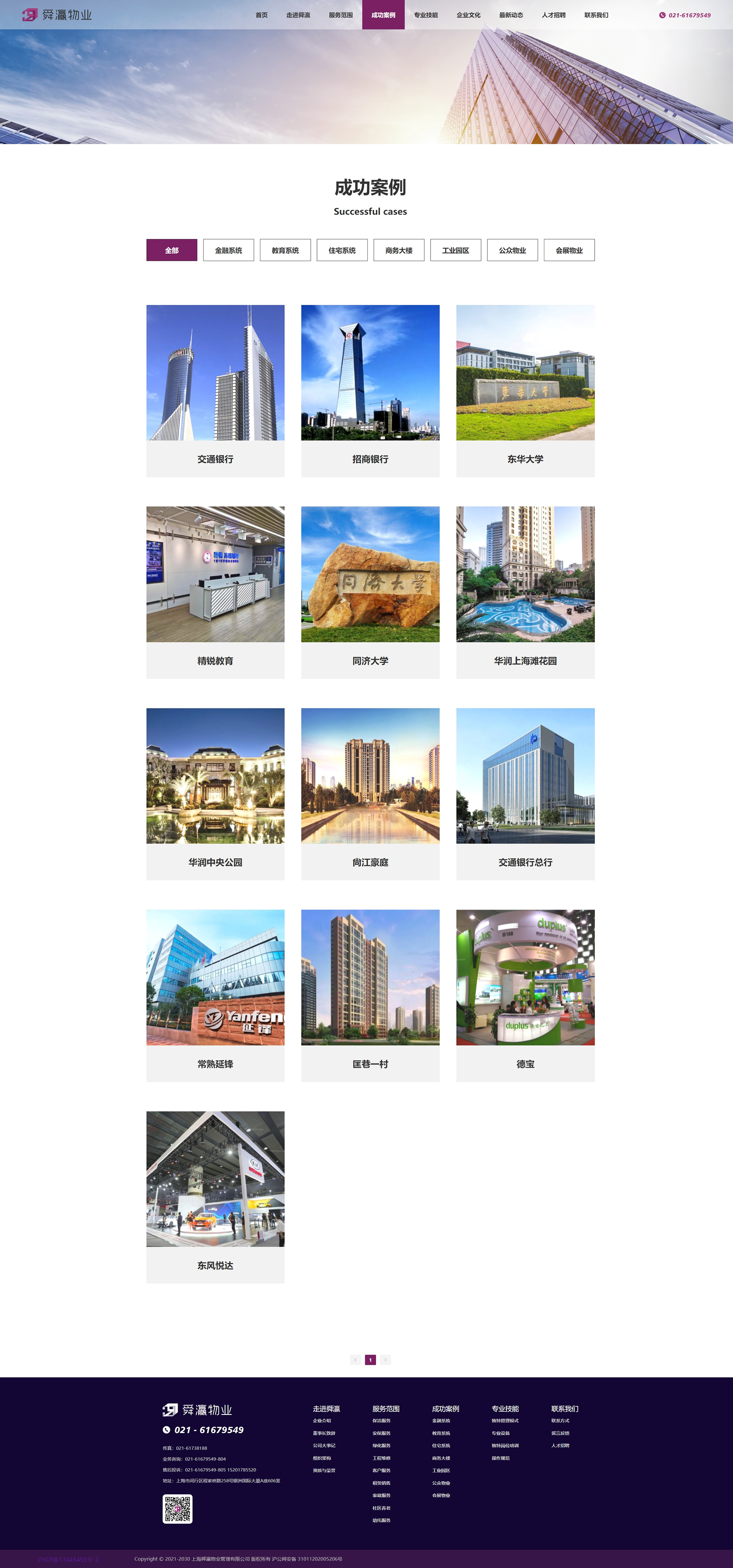The image size is (733, 1568).
Task: Open the 同济大学 case
Action: (x=370, y=592)
